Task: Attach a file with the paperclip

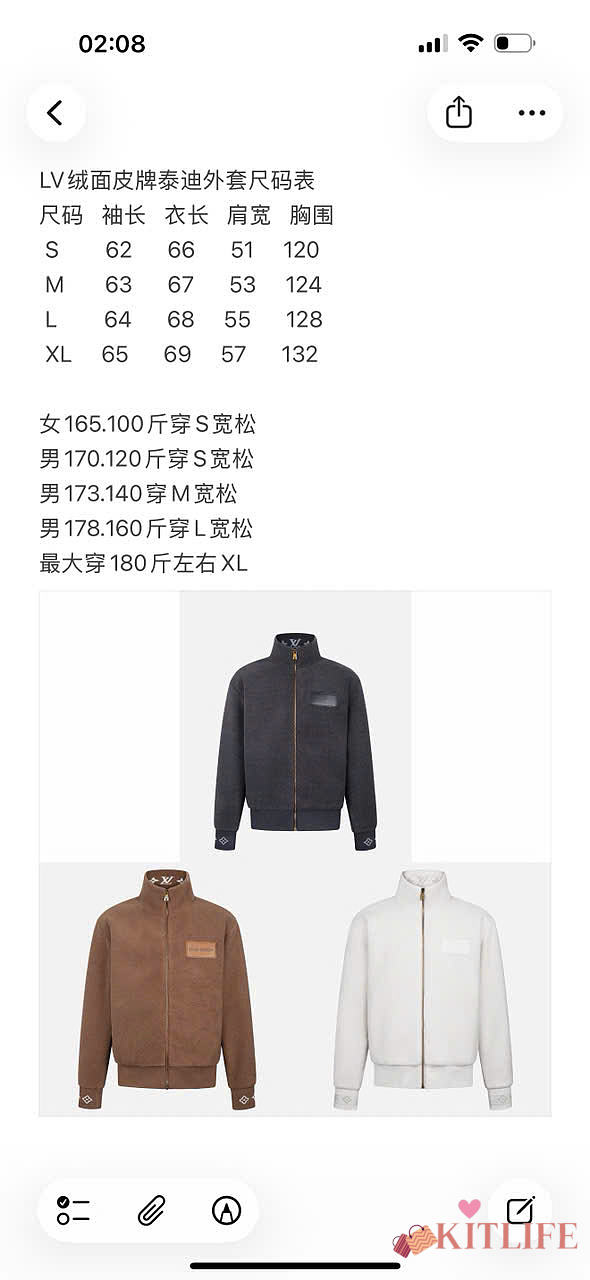Action: [150, 1211]
